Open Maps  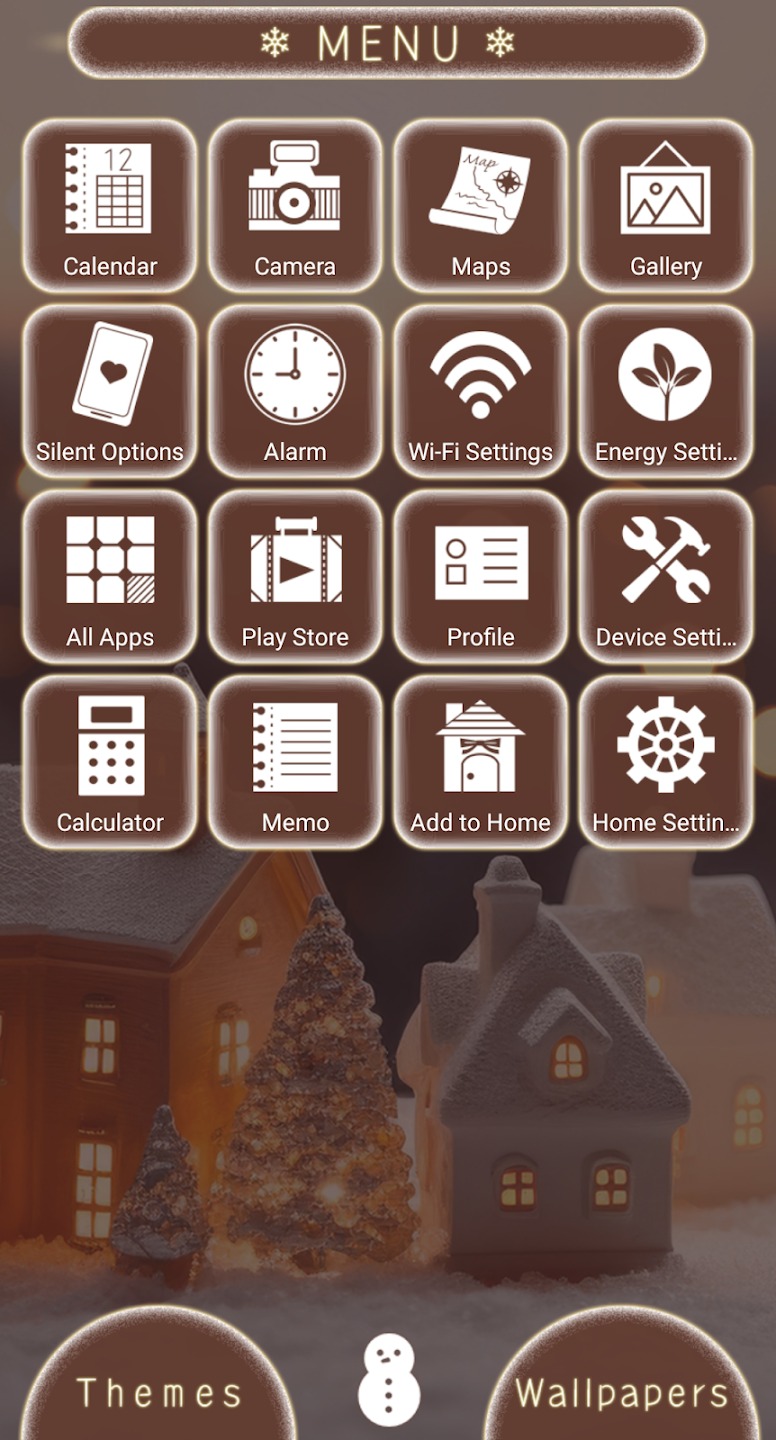(x=481, y=206)
